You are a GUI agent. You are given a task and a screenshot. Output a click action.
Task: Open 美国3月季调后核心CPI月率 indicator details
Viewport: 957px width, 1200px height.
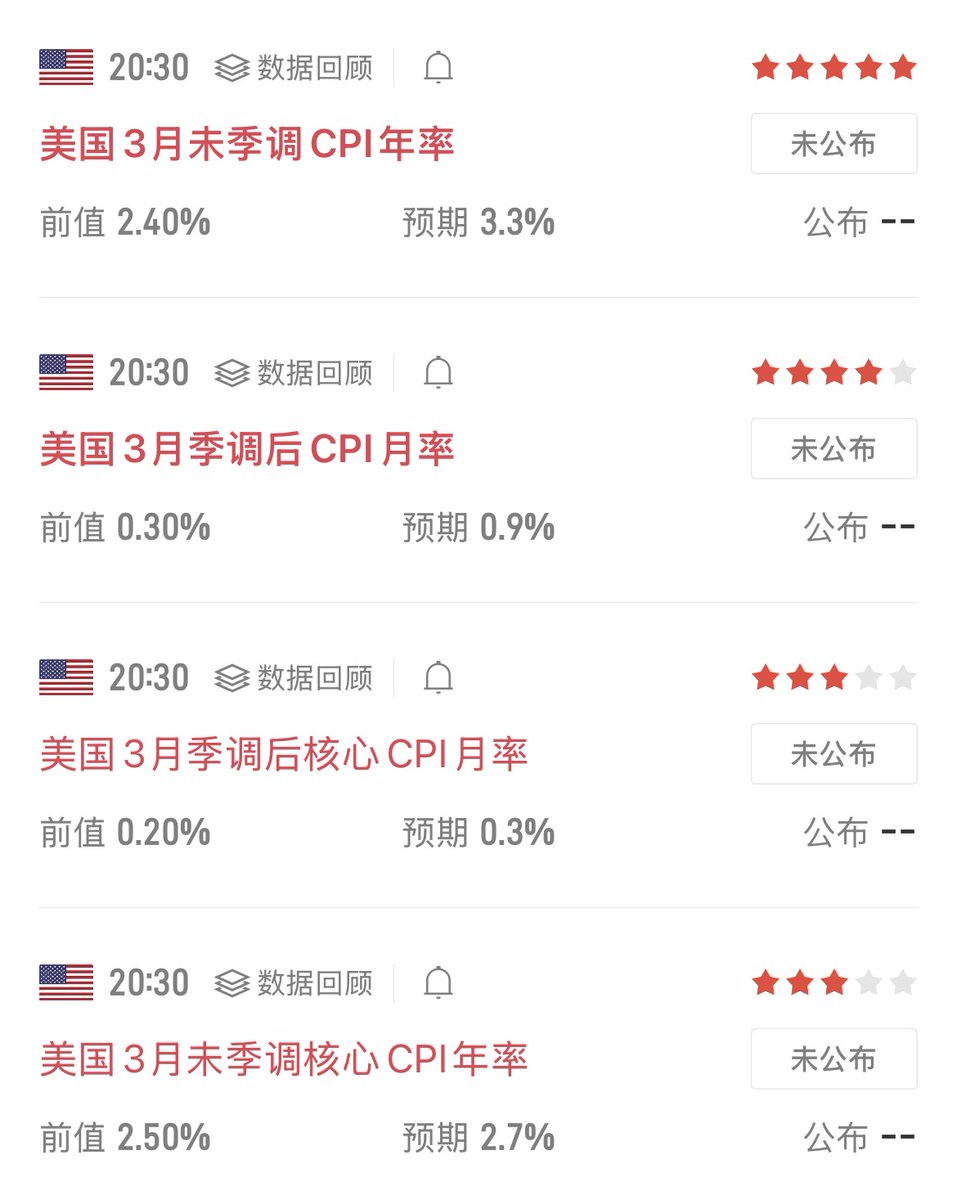[283, 755]
